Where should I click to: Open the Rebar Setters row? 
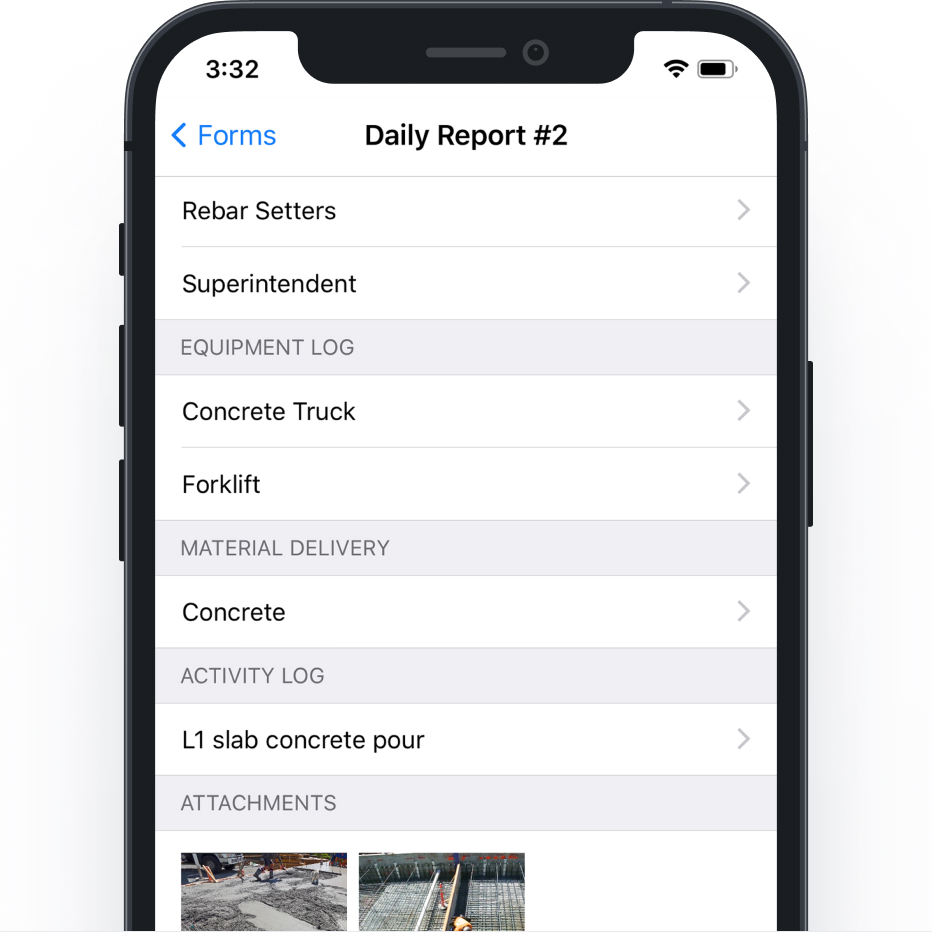pyautogui.click(x=465, y=211)
